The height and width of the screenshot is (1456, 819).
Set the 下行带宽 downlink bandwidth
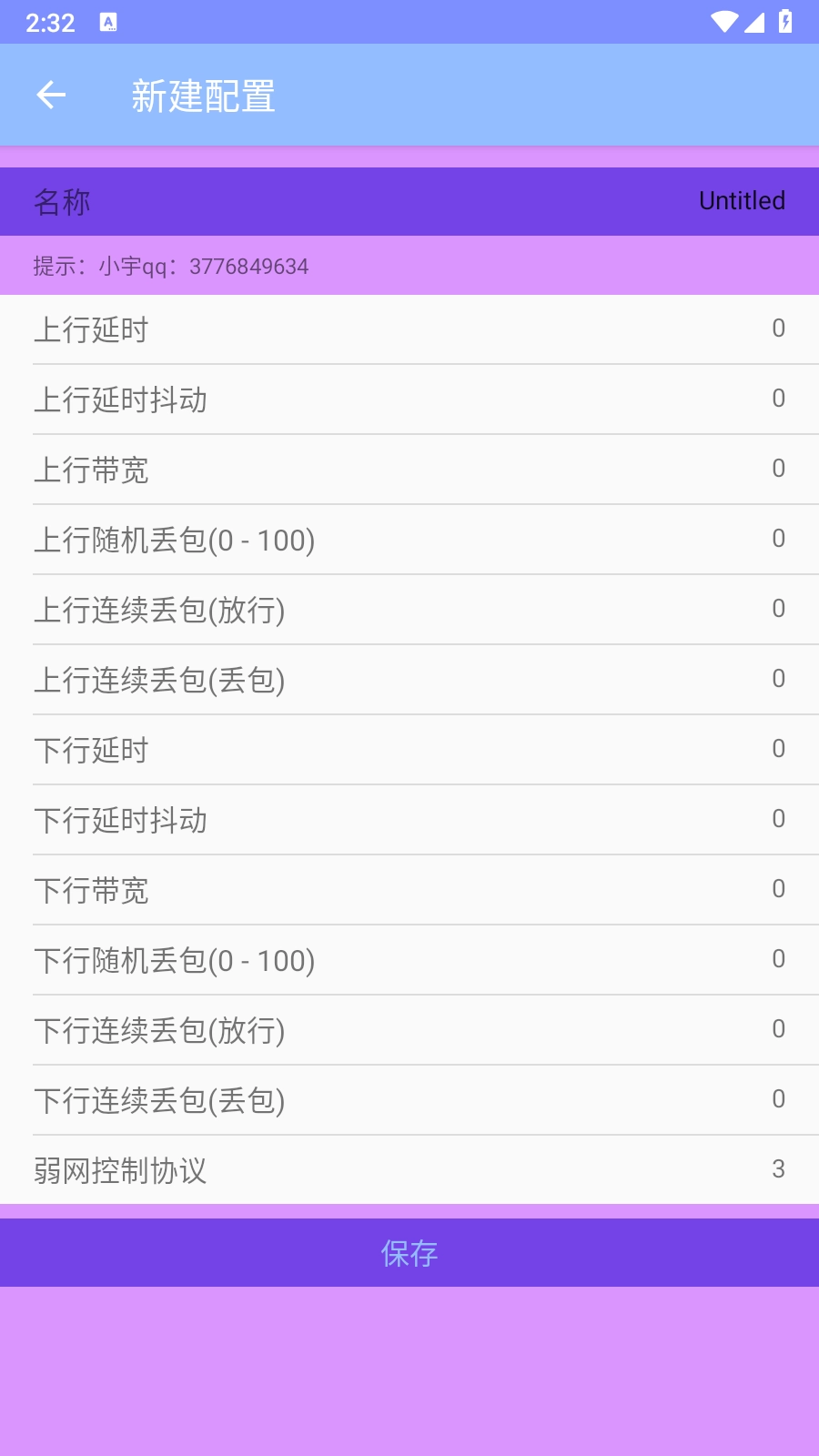click(x=409, y=890)
